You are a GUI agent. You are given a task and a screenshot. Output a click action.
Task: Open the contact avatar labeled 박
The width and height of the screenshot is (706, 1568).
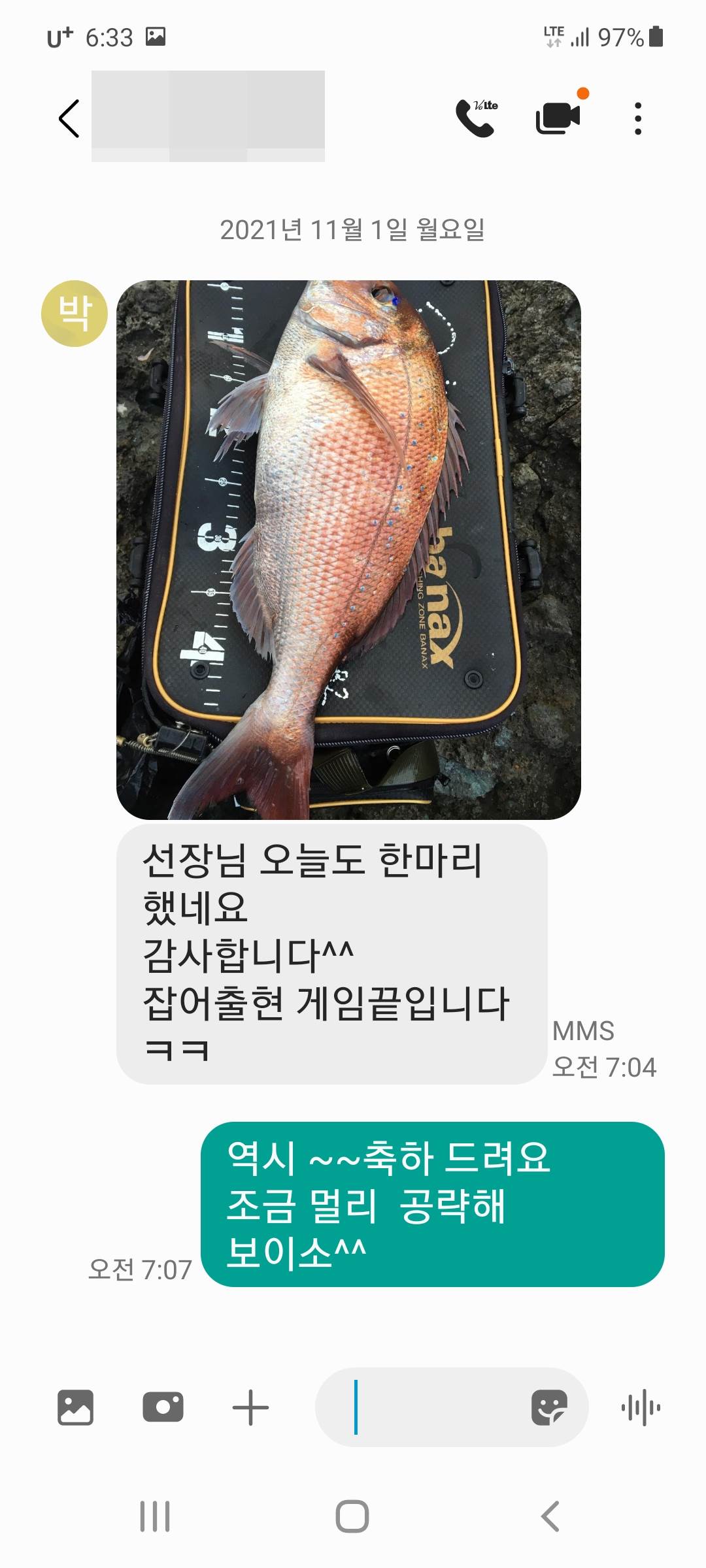tap(74, 313)
